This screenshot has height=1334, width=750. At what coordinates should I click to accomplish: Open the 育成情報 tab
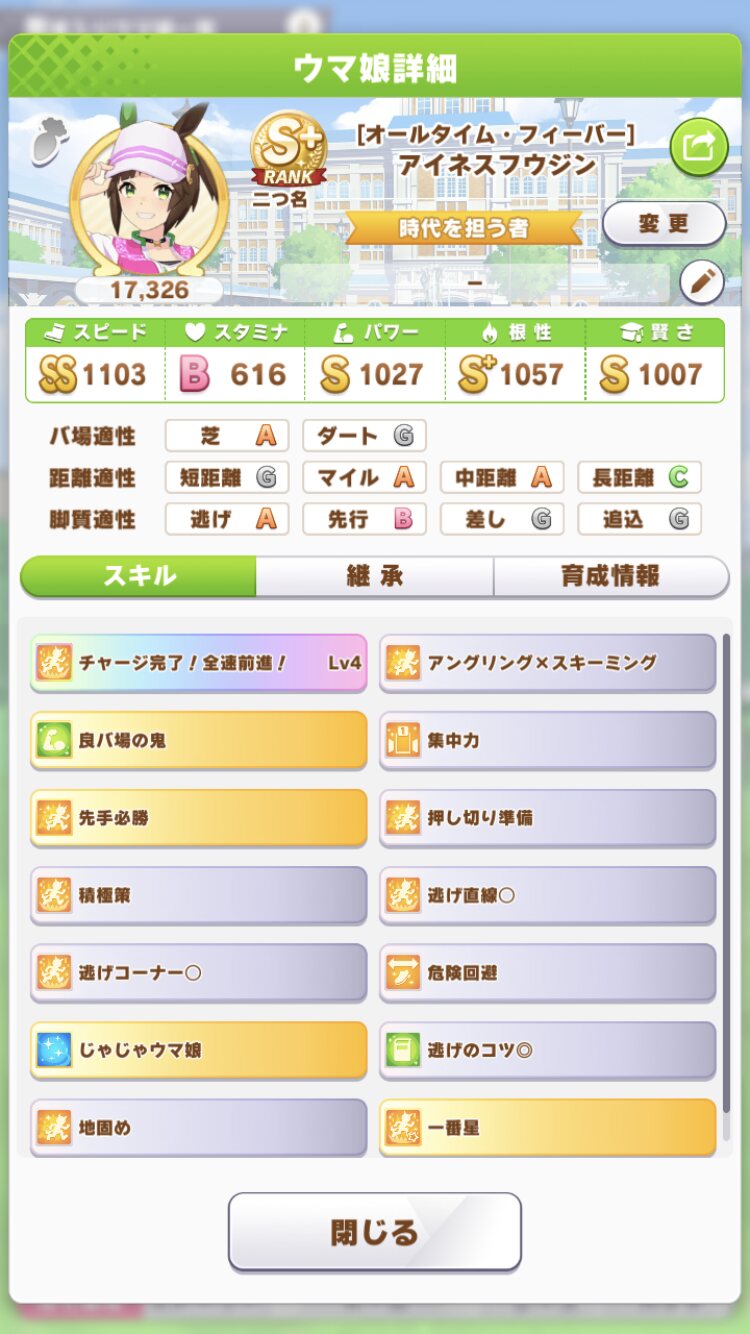(x=610, y=576)
